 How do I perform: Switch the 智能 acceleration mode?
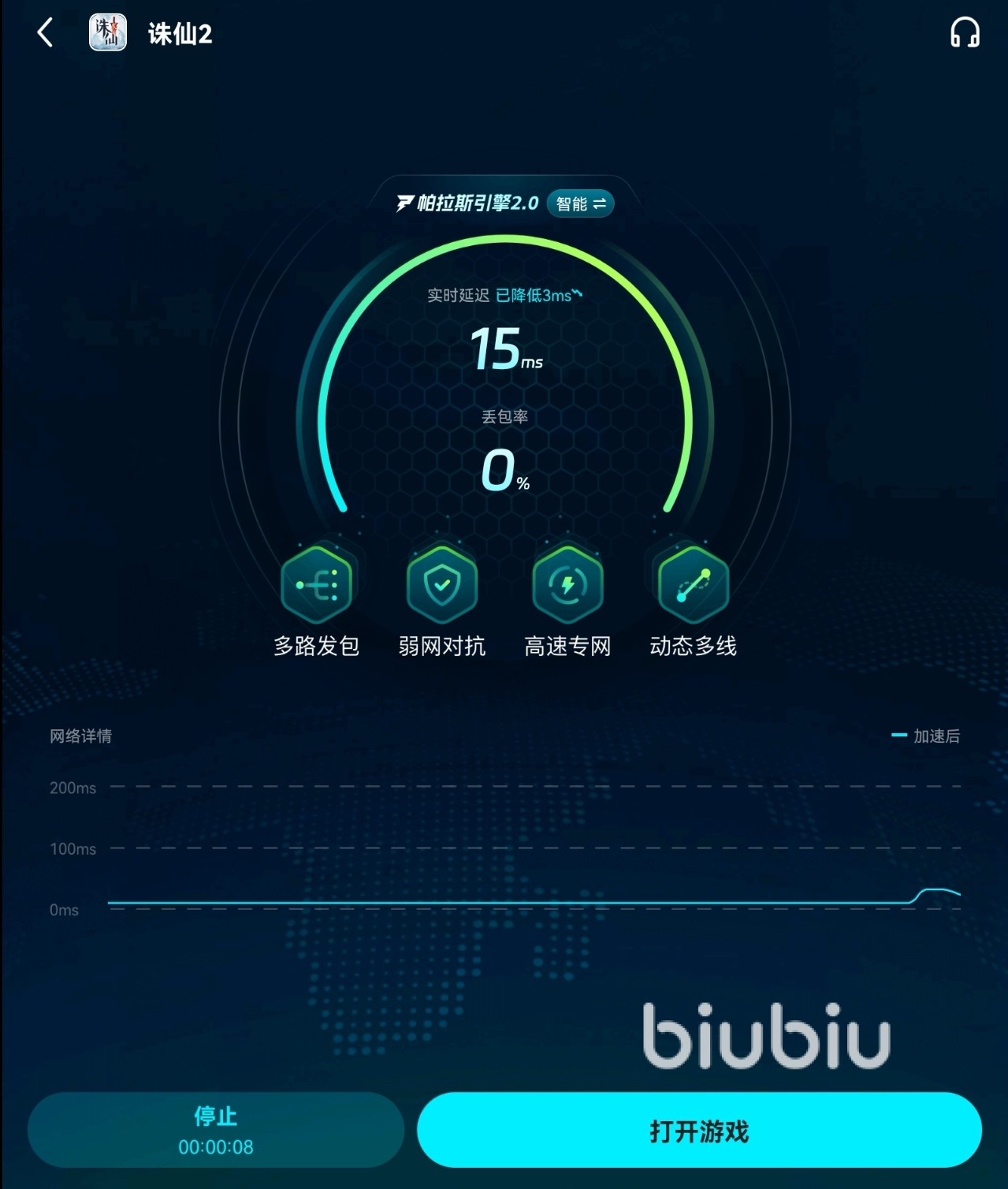tap(580, 203)
